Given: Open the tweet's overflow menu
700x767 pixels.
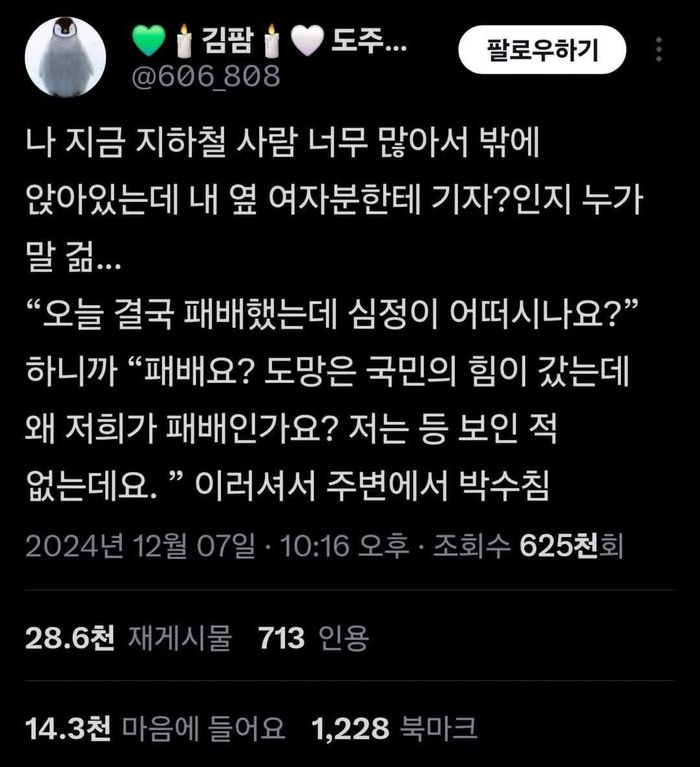Looking at the screenshot, I should click(657, 48).
